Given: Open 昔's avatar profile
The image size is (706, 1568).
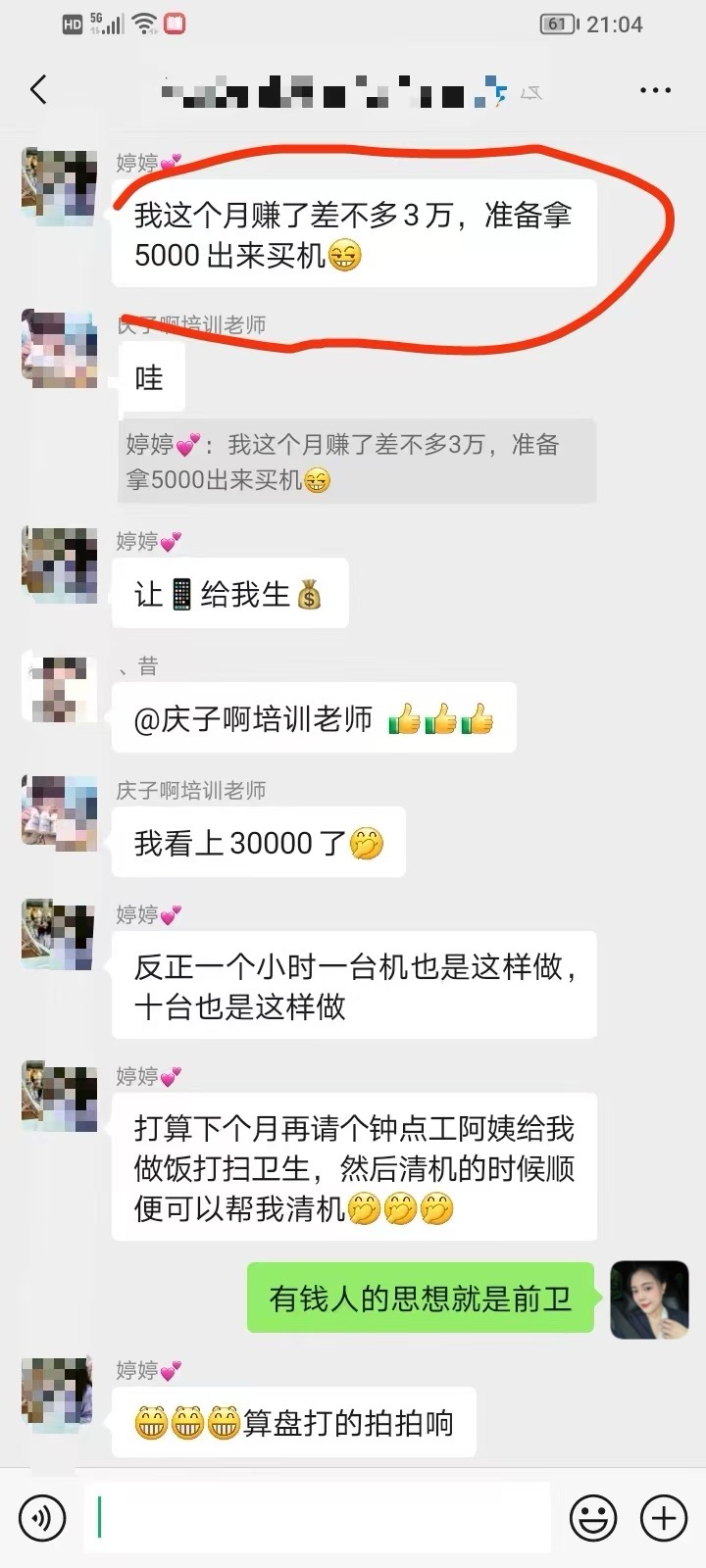Looking at the screenshot, I should pos(61,689).
